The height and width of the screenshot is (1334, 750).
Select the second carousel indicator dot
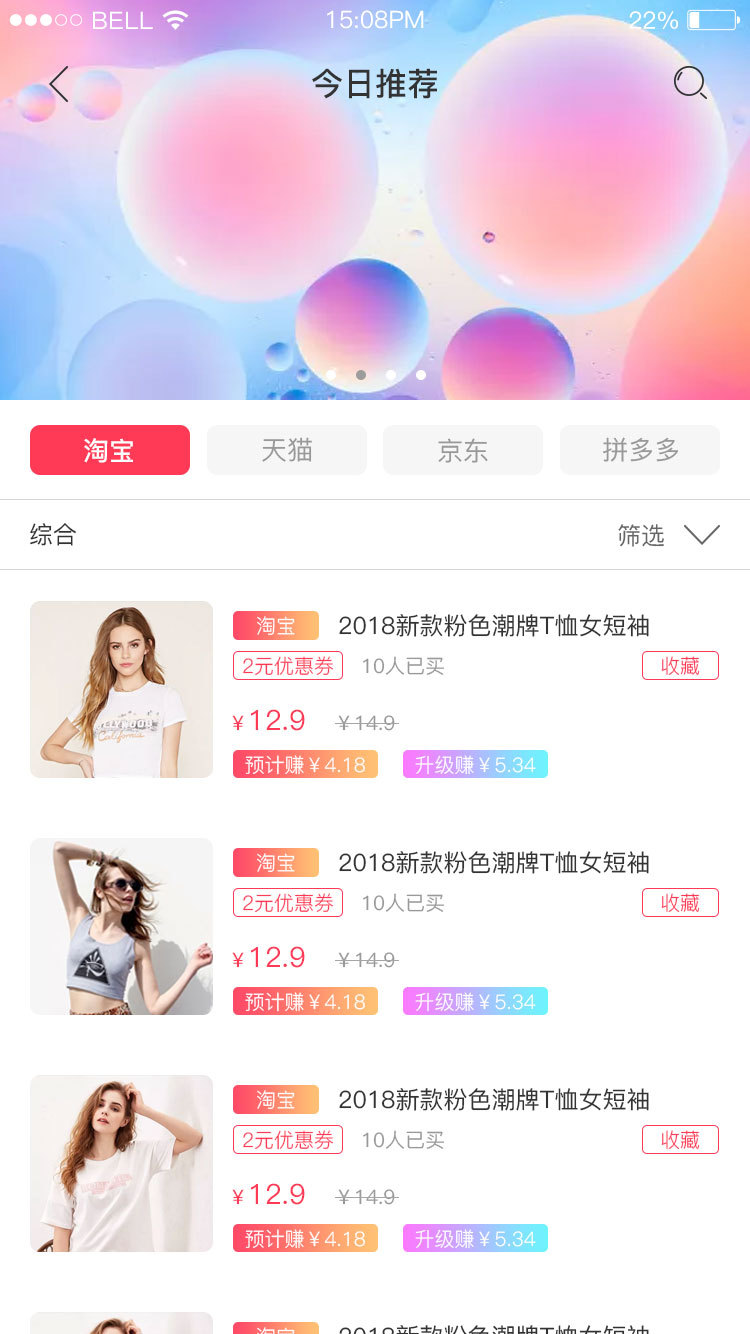coord(361,374)
